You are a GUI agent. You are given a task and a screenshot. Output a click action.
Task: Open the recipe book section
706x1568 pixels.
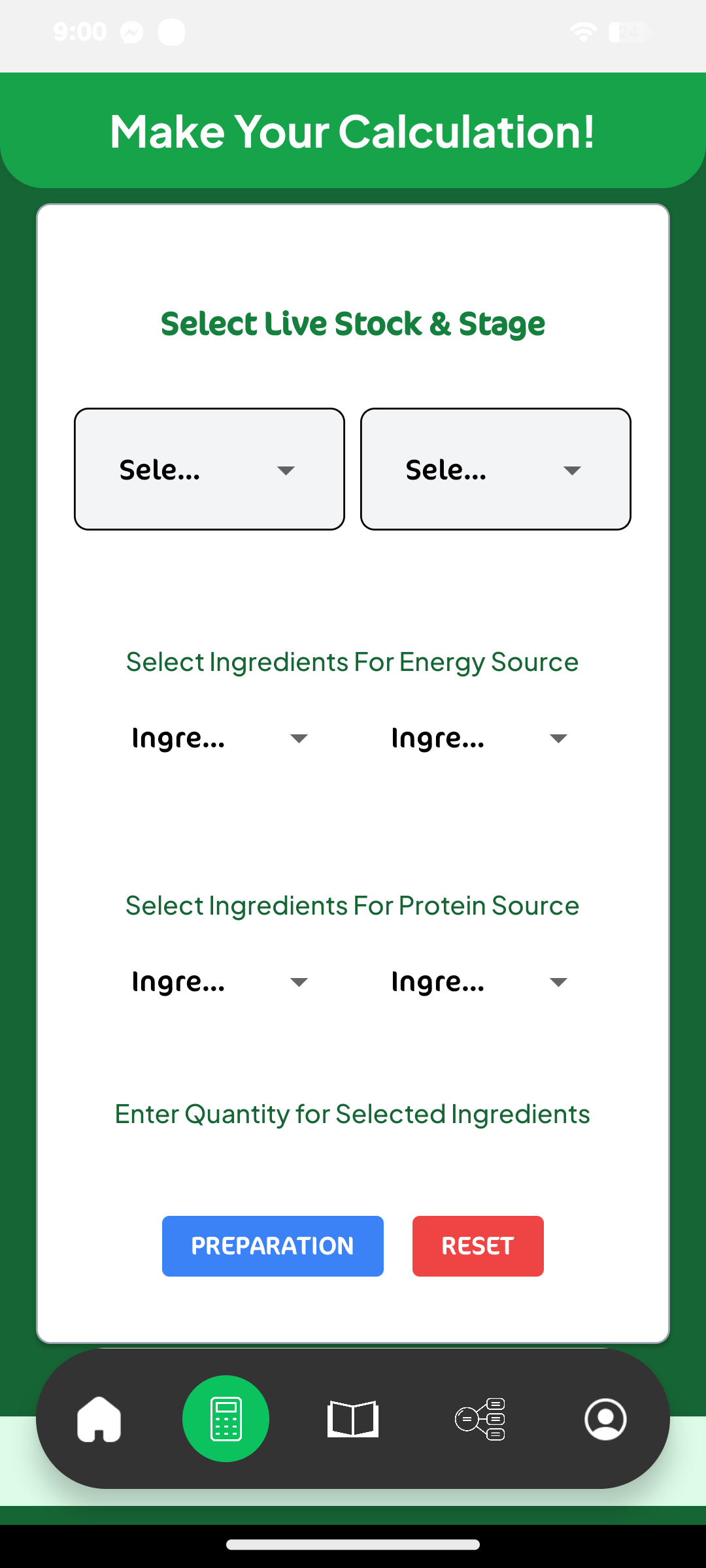352,1418
